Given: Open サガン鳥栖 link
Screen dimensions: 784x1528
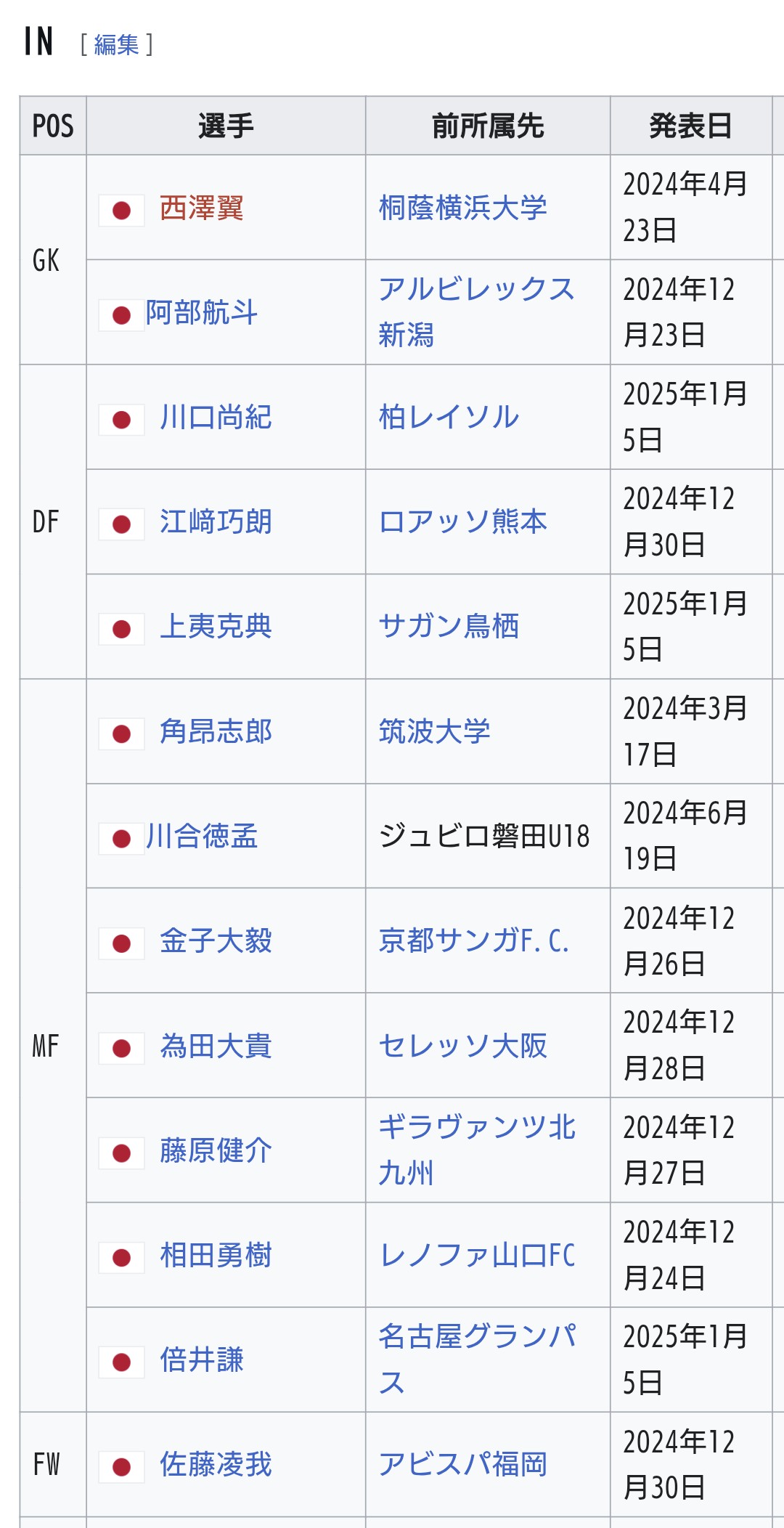Looking at the screenshot, I should pyautogui.click(x=449, y=627).
